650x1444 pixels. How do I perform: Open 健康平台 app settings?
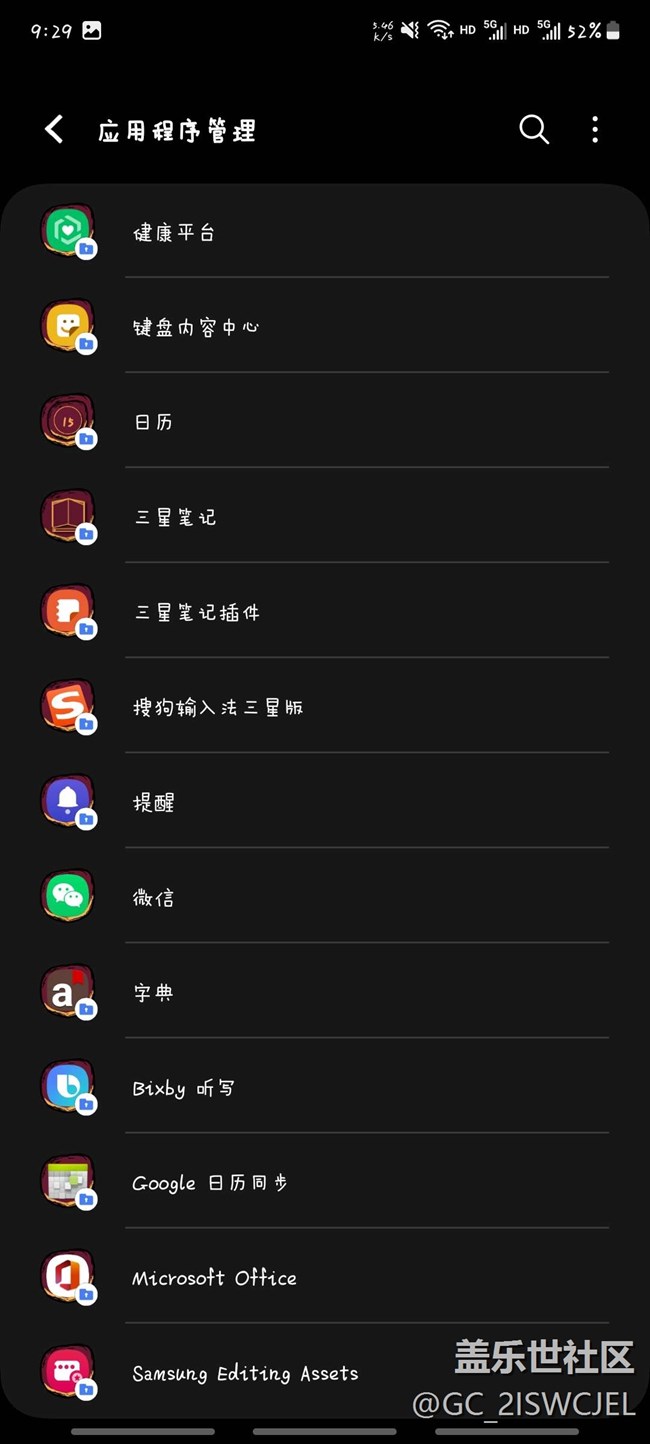coord(325,233)
